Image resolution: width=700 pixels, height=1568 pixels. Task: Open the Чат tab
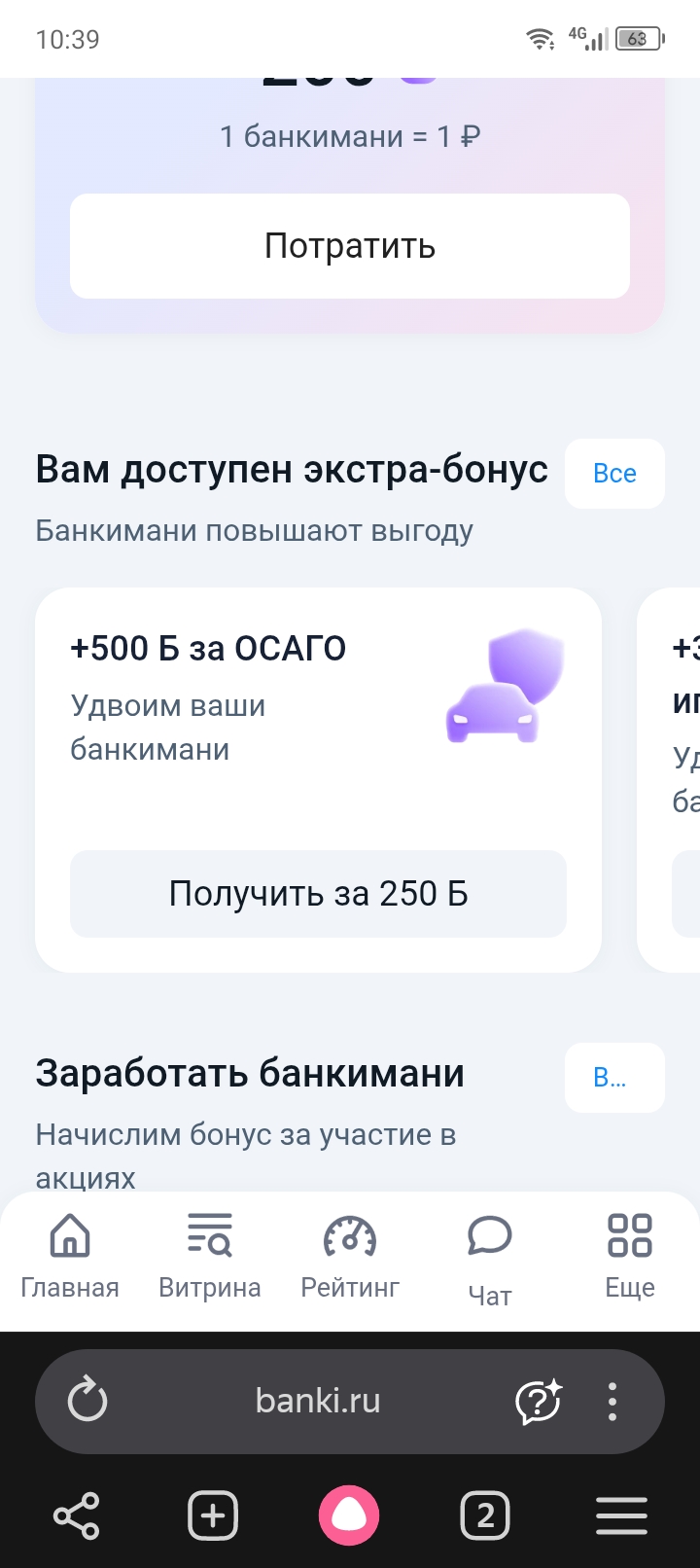489,1259
